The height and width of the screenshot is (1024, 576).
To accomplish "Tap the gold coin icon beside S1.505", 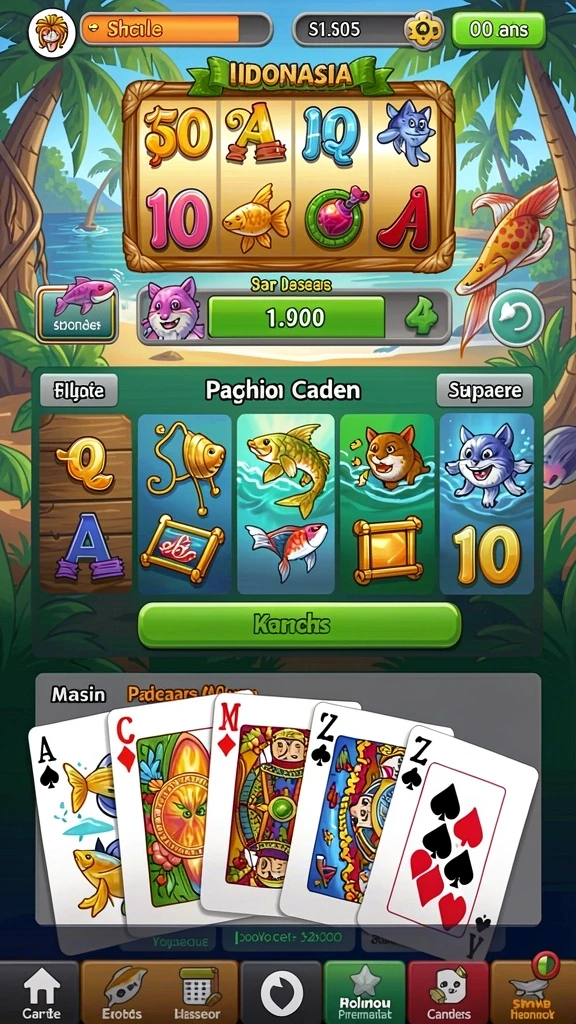I will (423, 29).
